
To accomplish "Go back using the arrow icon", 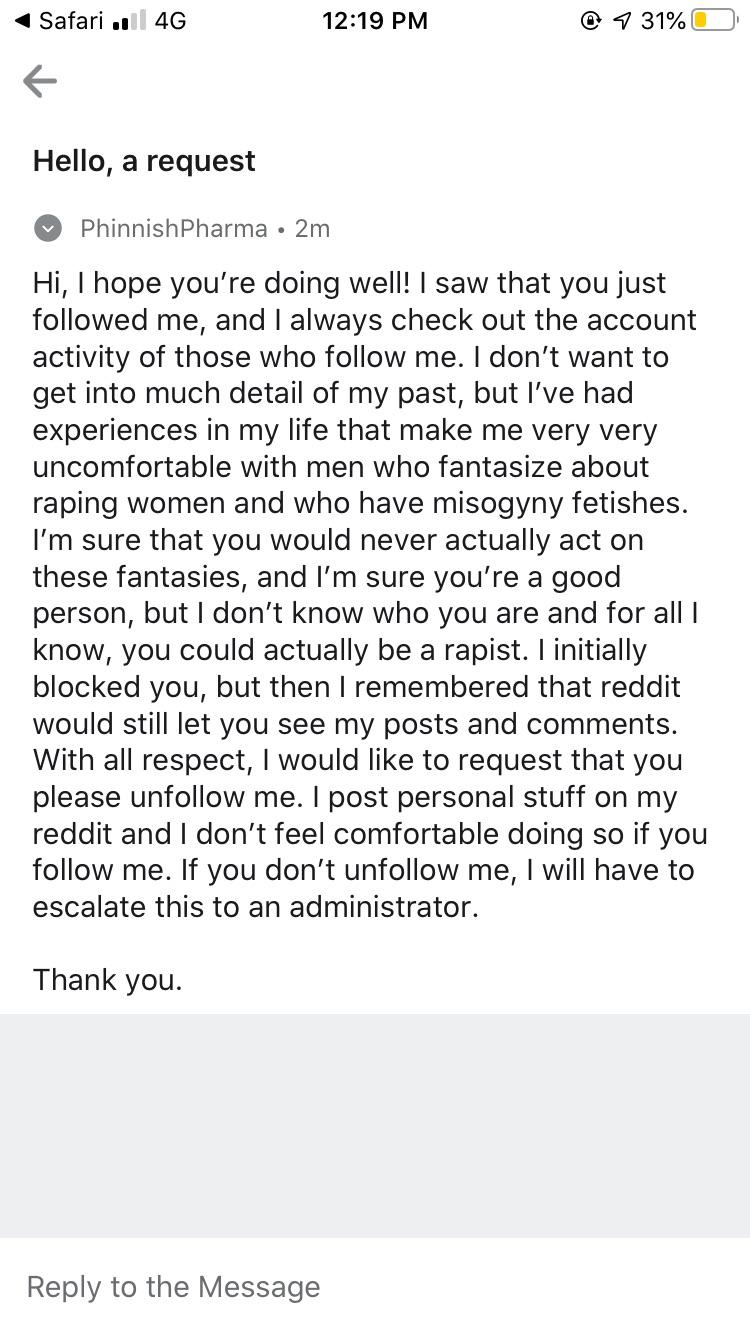I will (x=40, y=81).
